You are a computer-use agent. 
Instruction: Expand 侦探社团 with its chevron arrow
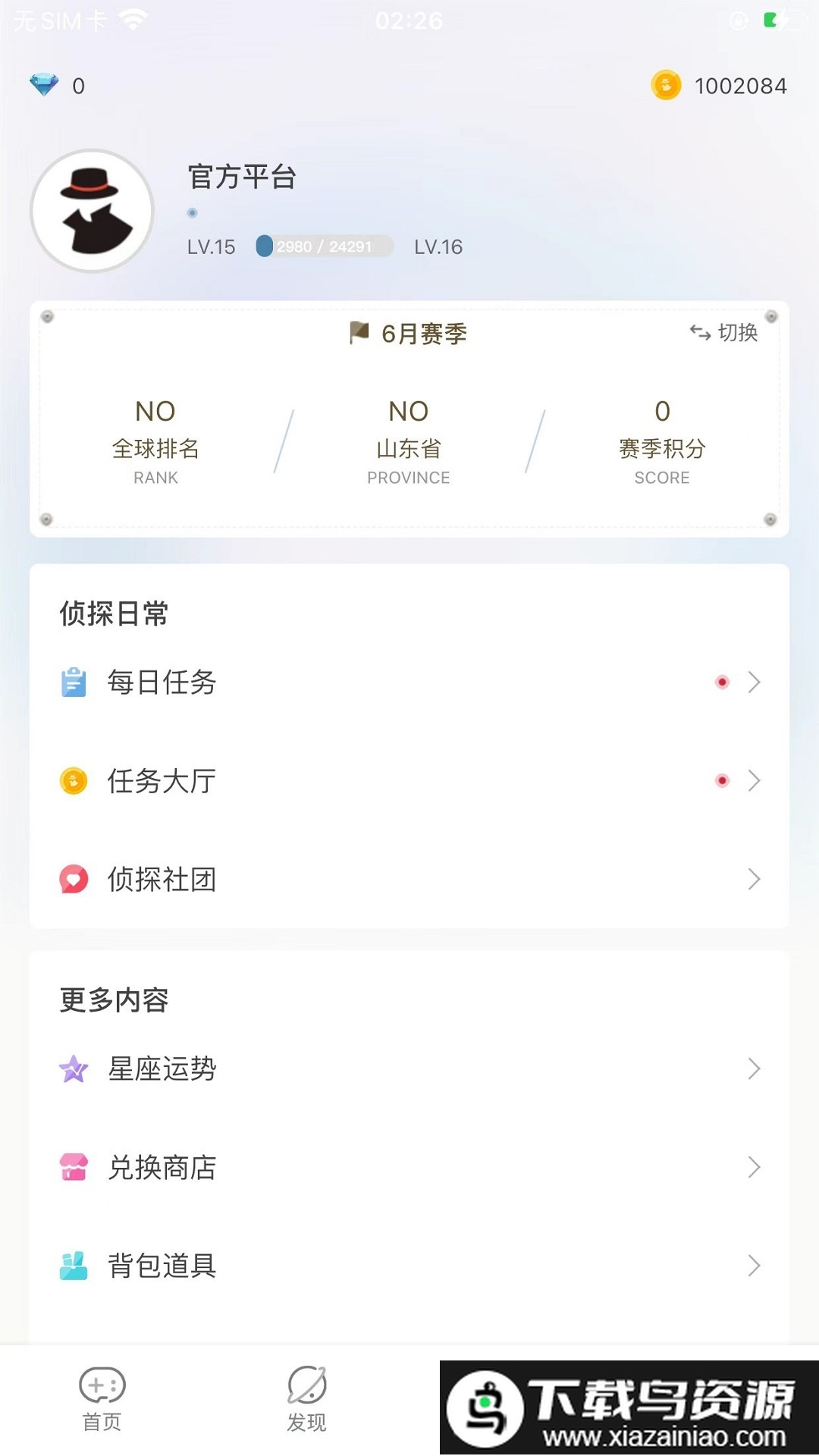click(755, 880)
